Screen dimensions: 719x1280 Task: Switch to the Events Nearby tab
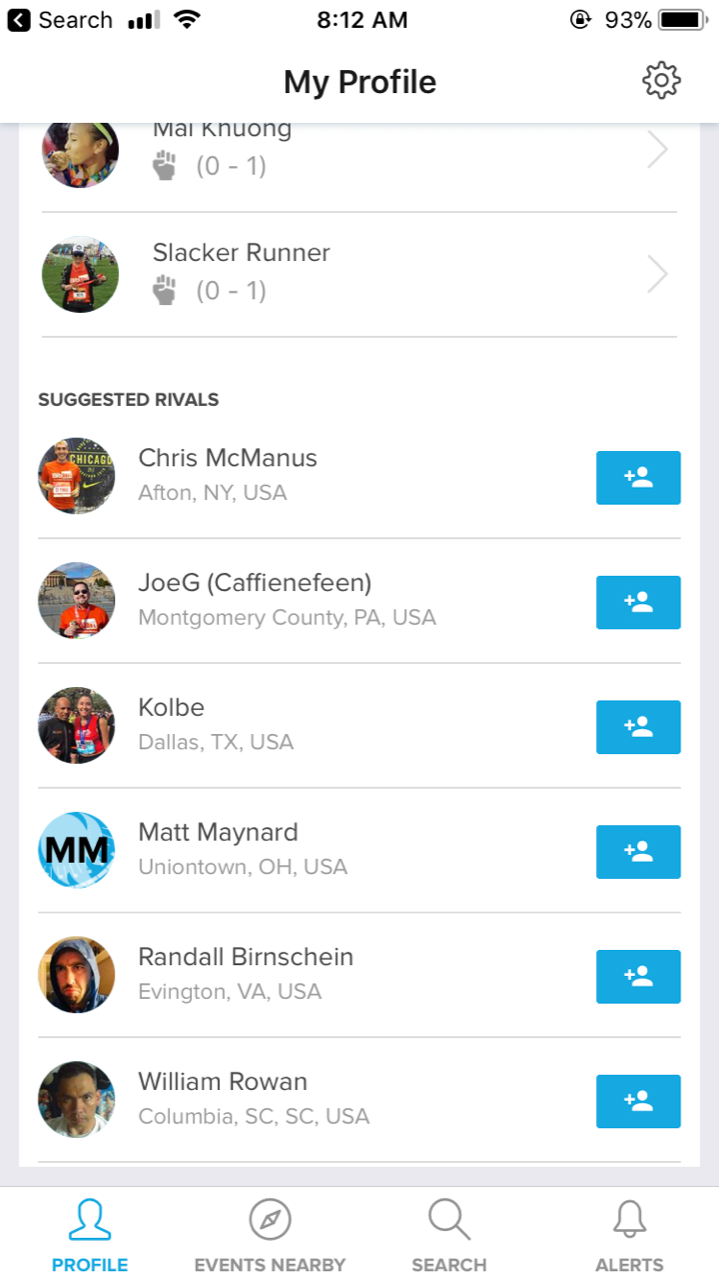tap(270, 1237)
